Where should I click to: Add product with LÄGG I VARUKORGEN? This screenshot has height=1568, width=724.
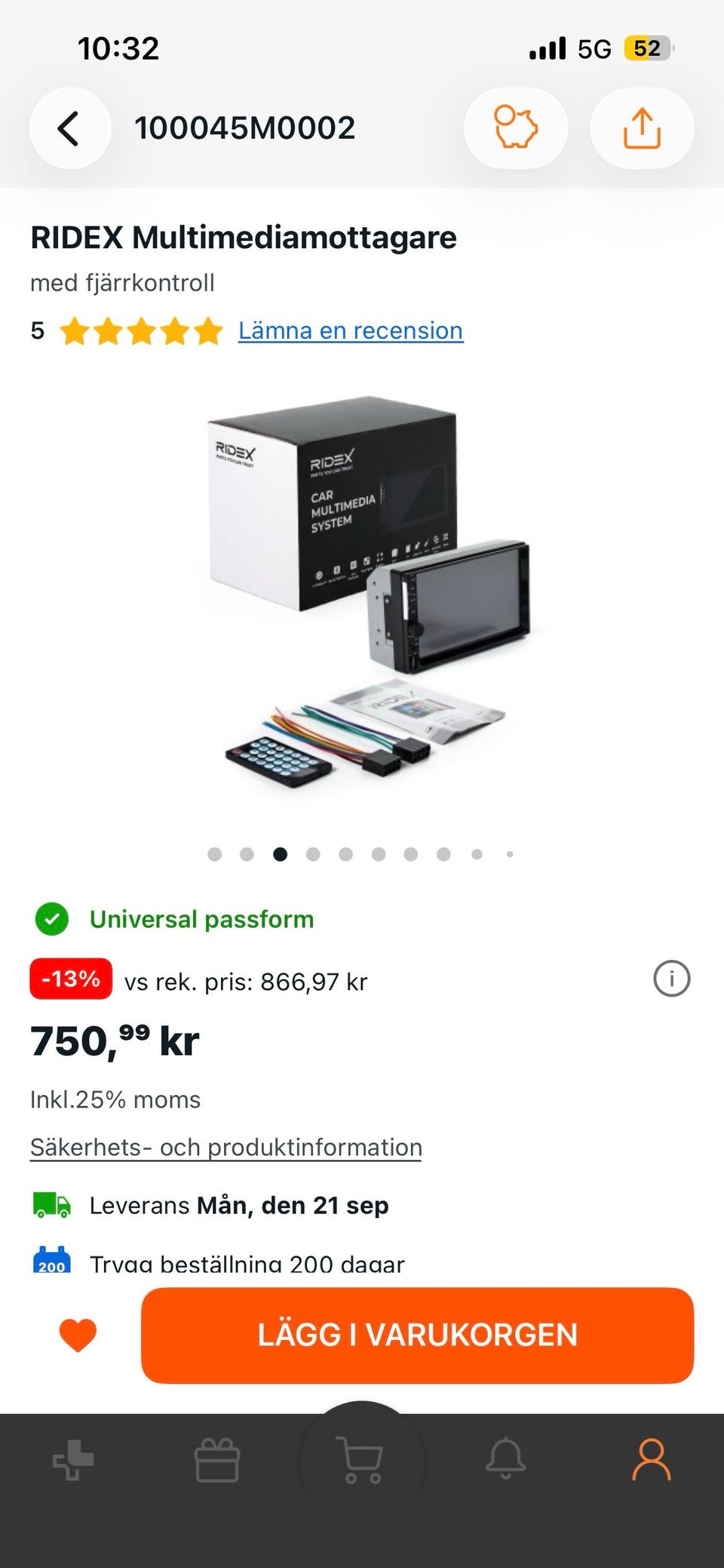click(417, 1335)
